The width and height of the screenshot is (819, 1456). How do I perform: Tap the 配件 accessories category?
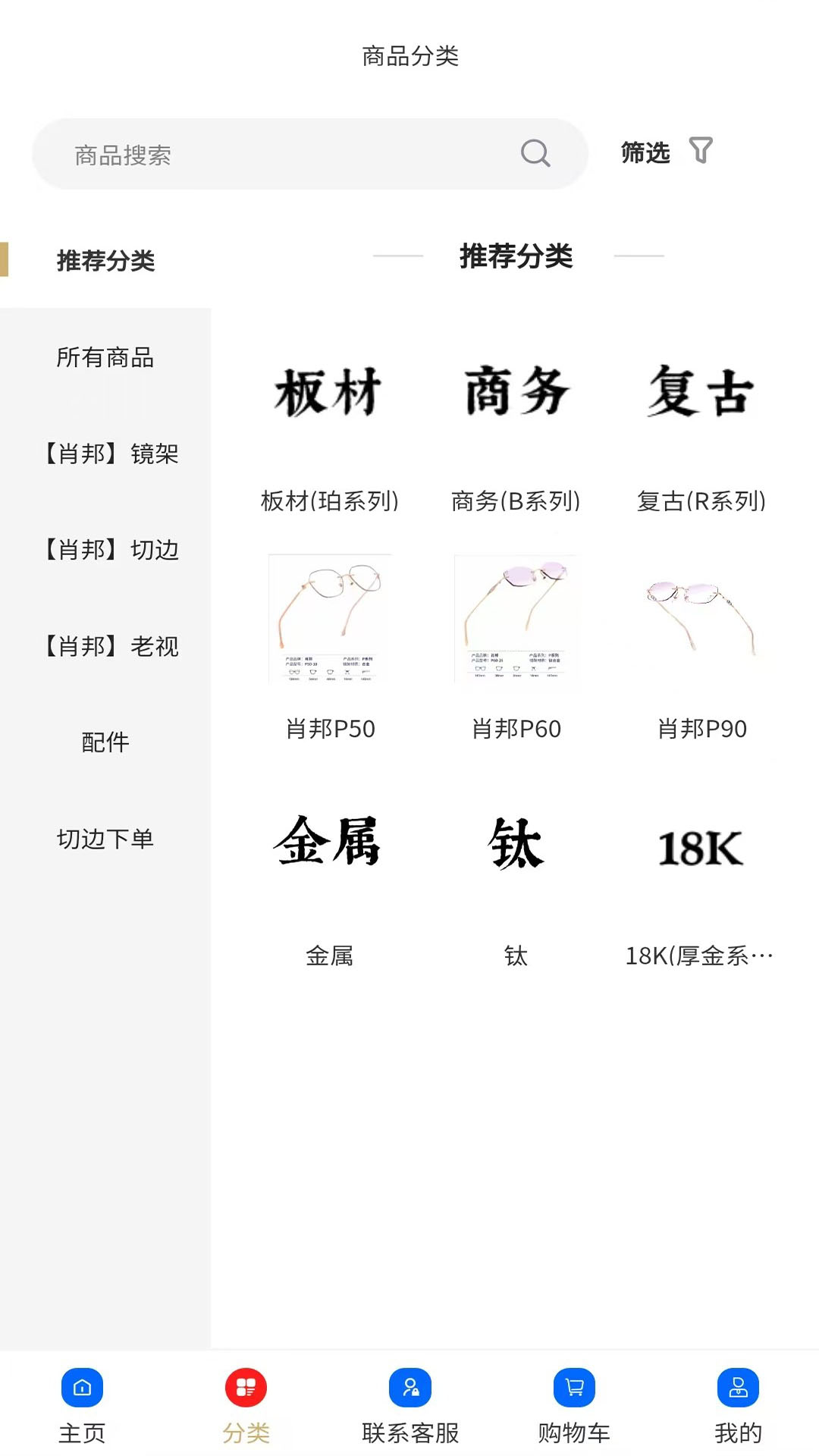click(x=106, y=743)
